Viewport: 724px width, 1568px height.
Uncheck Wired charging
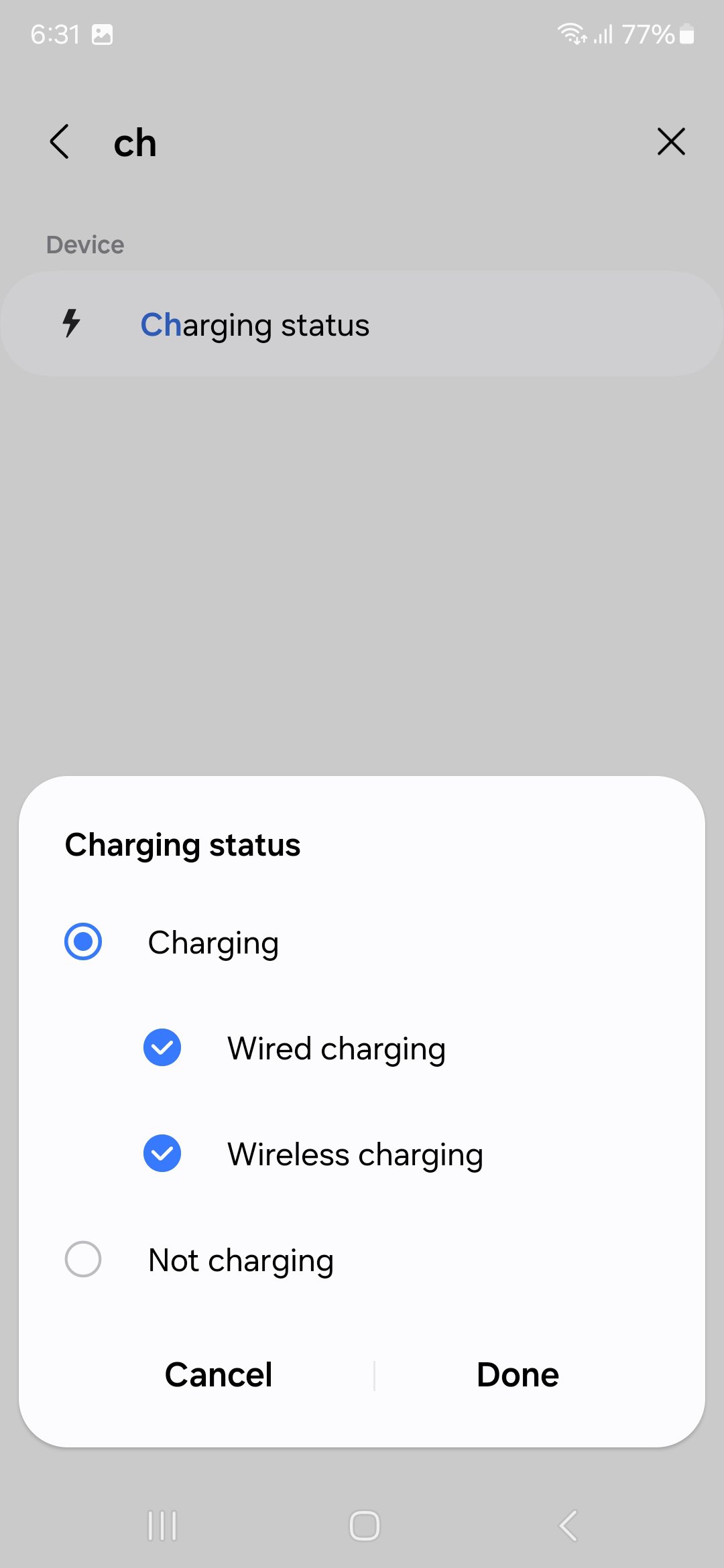162,1047
